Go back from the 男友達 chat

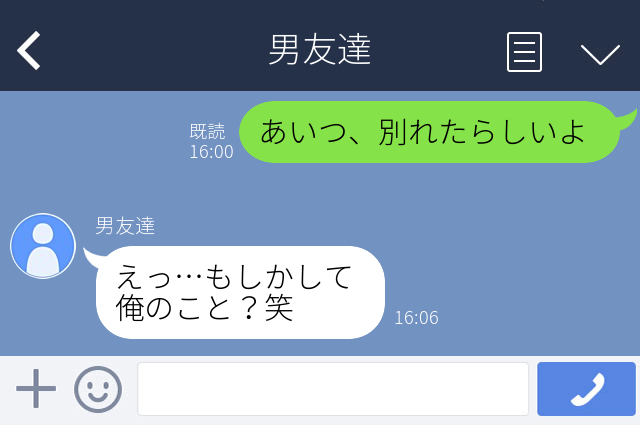tap(29, 50)
